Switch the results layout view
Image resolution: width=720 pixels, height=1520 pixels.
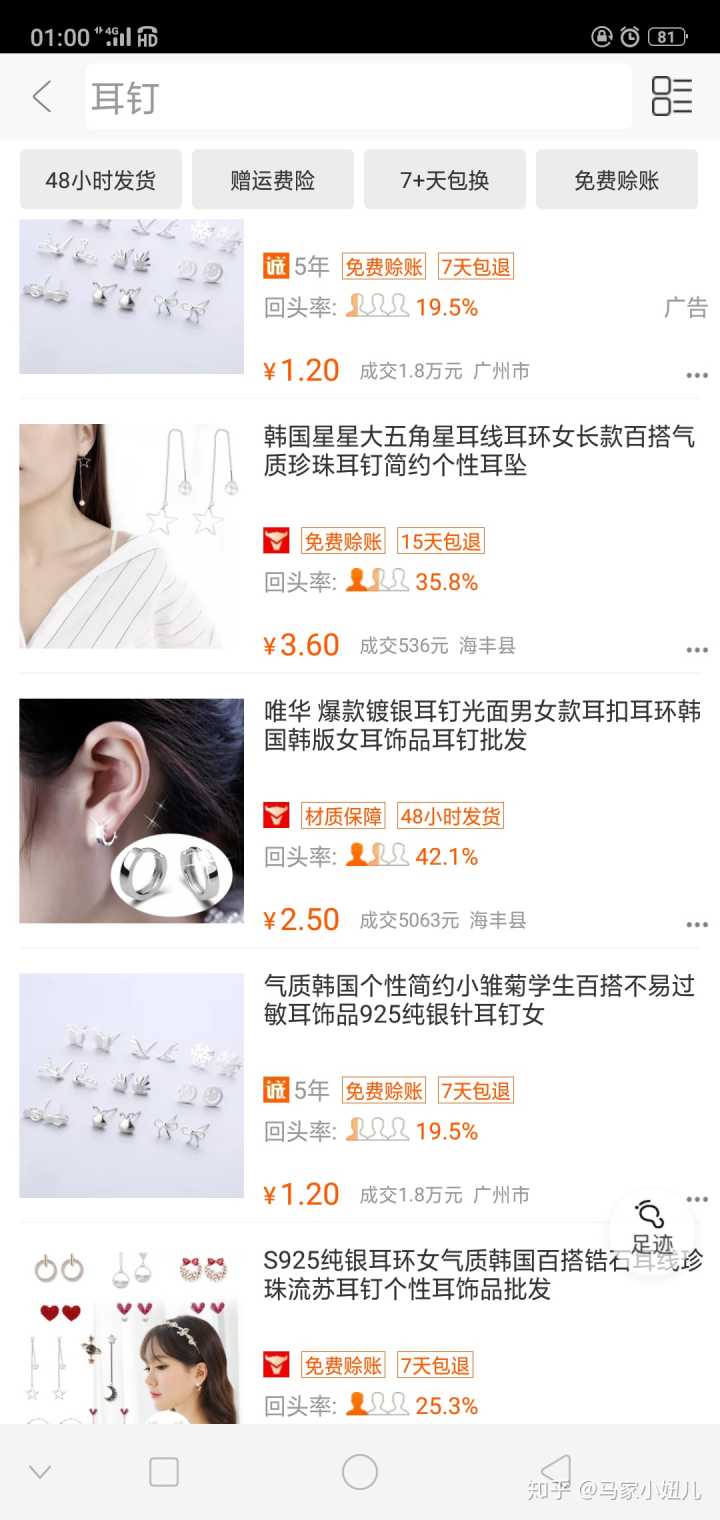pyautogui.click(x=671, y=97)
